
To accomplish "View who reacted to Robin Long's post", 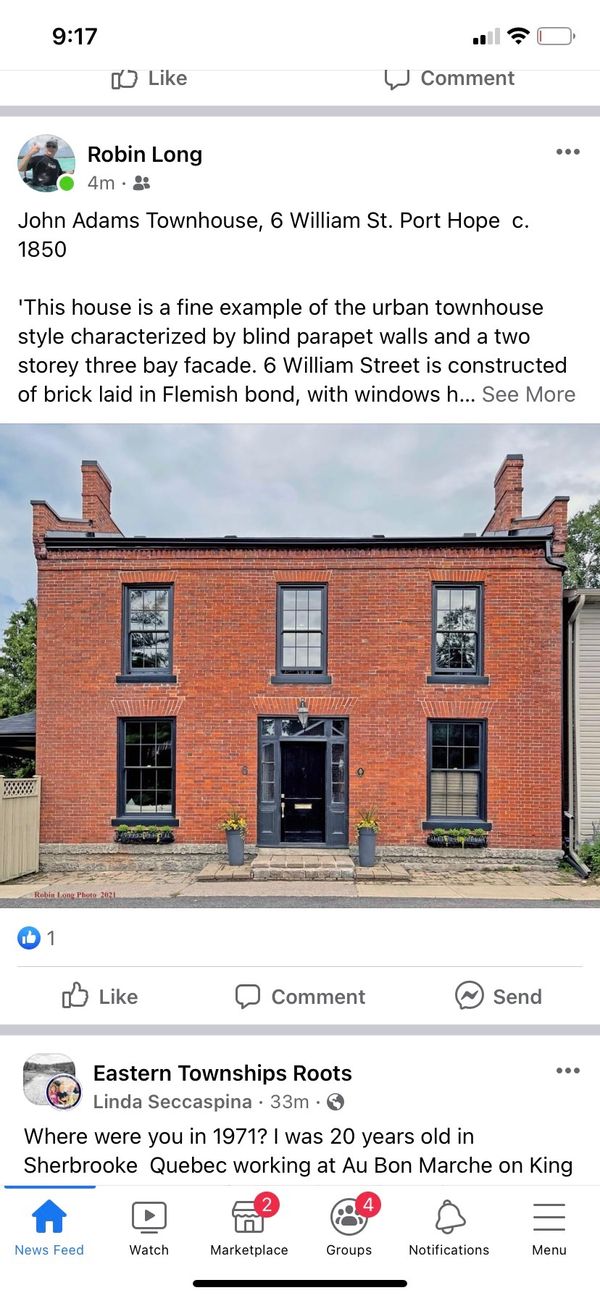I will click(37, 938).
